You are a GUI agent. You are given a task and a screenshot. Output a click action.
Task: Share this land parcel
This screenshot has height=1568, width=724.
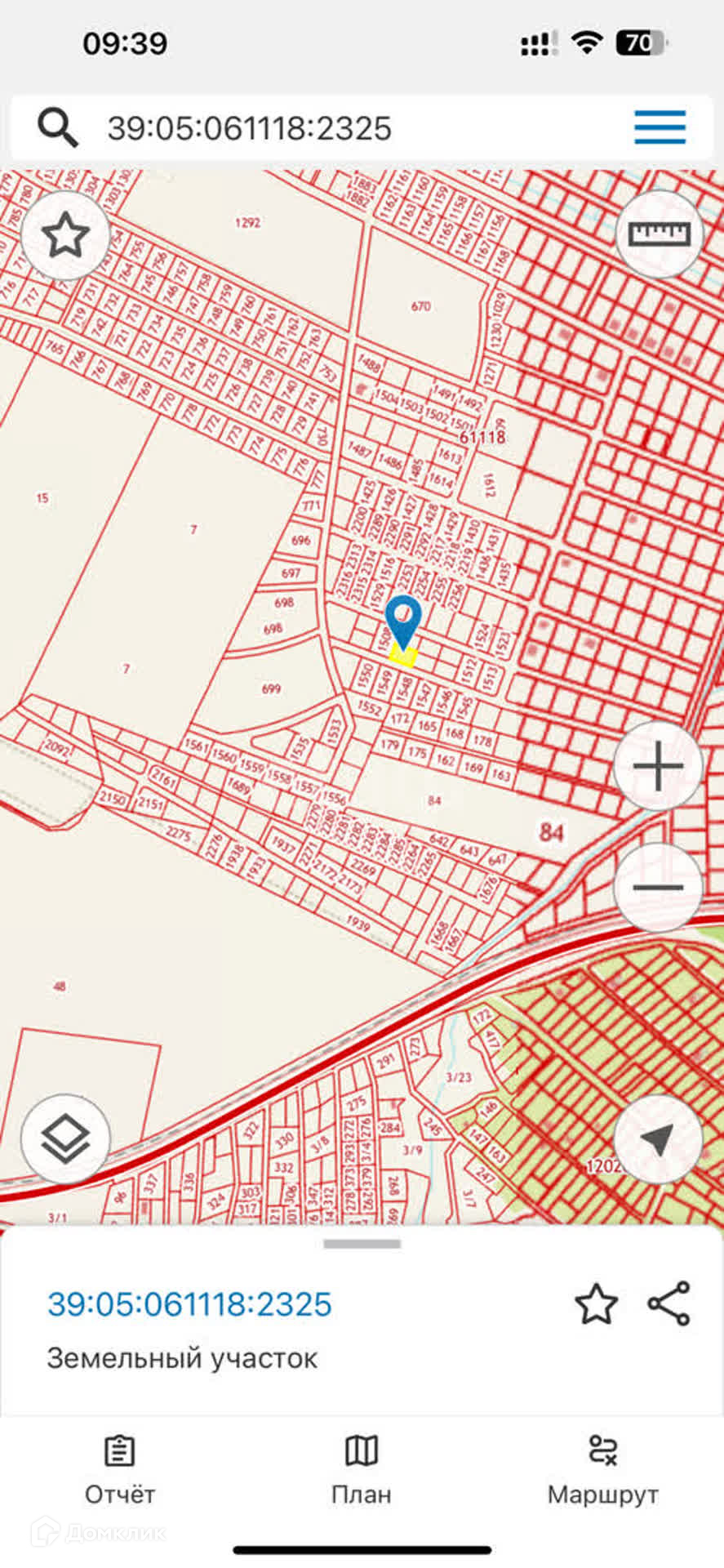[x=668, y=1303]
